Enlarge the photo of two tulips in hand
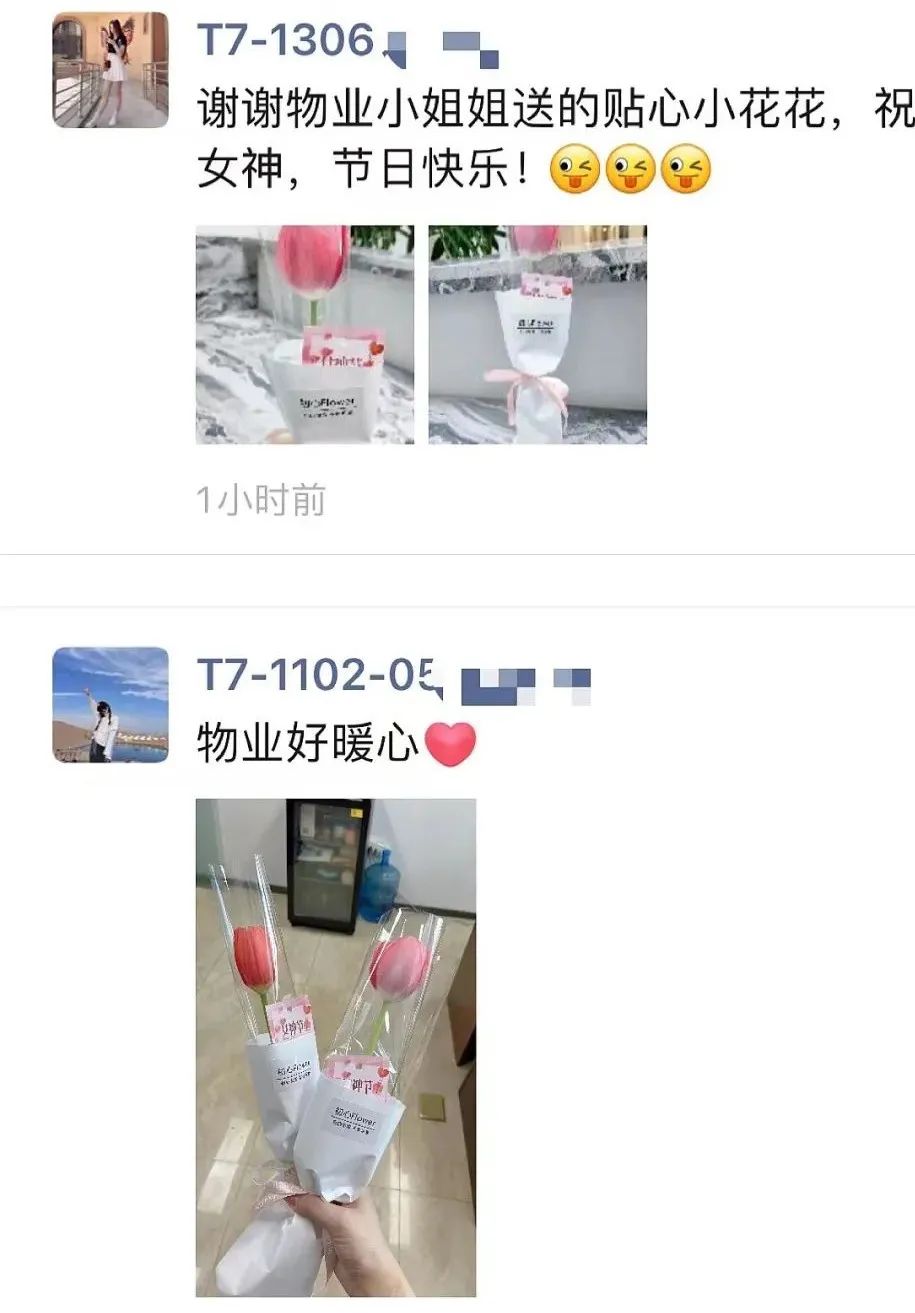Image resolution: width=915 pixels, height=1313 pixels. point(335,1047)
